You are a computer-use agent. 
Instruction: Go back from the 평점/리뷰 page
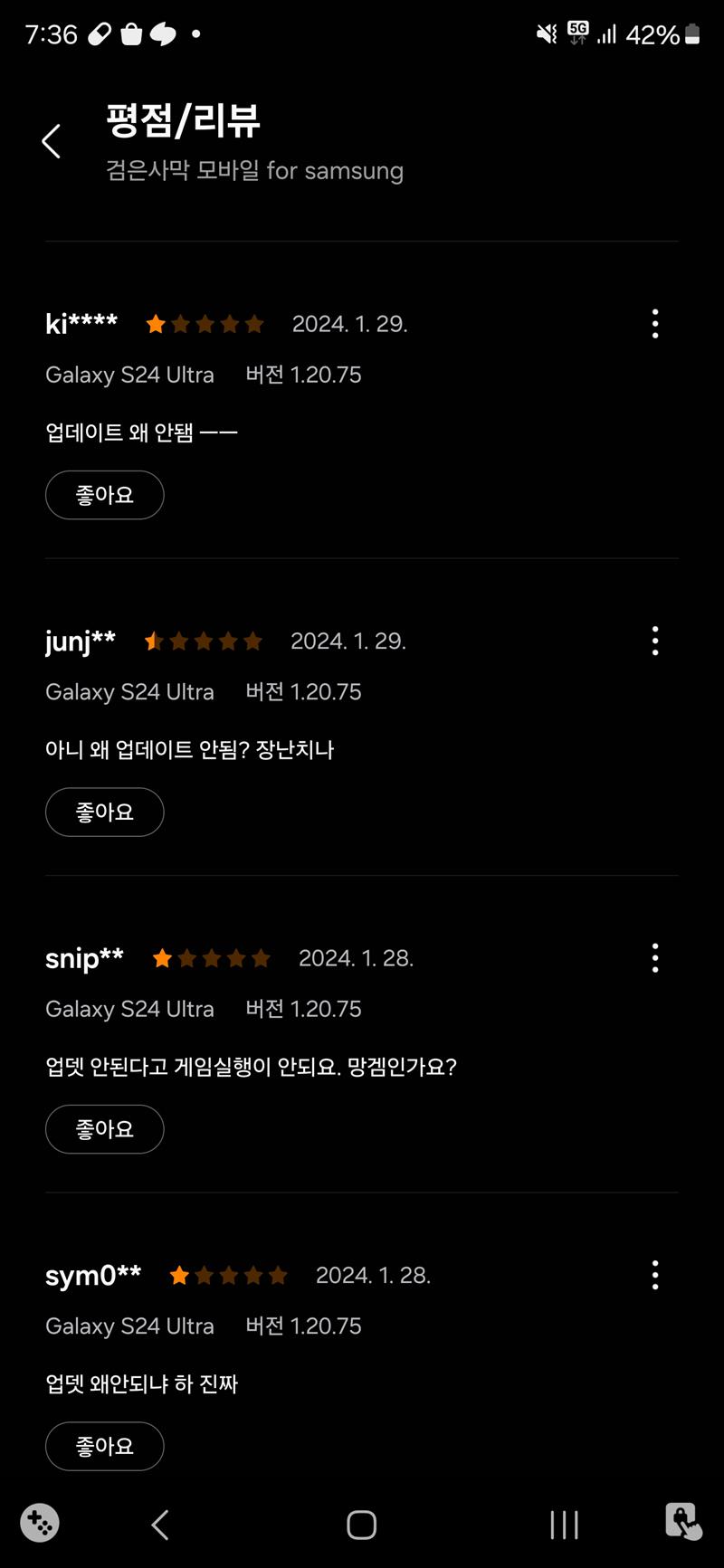pyautogui.click(x=52, y=142)
